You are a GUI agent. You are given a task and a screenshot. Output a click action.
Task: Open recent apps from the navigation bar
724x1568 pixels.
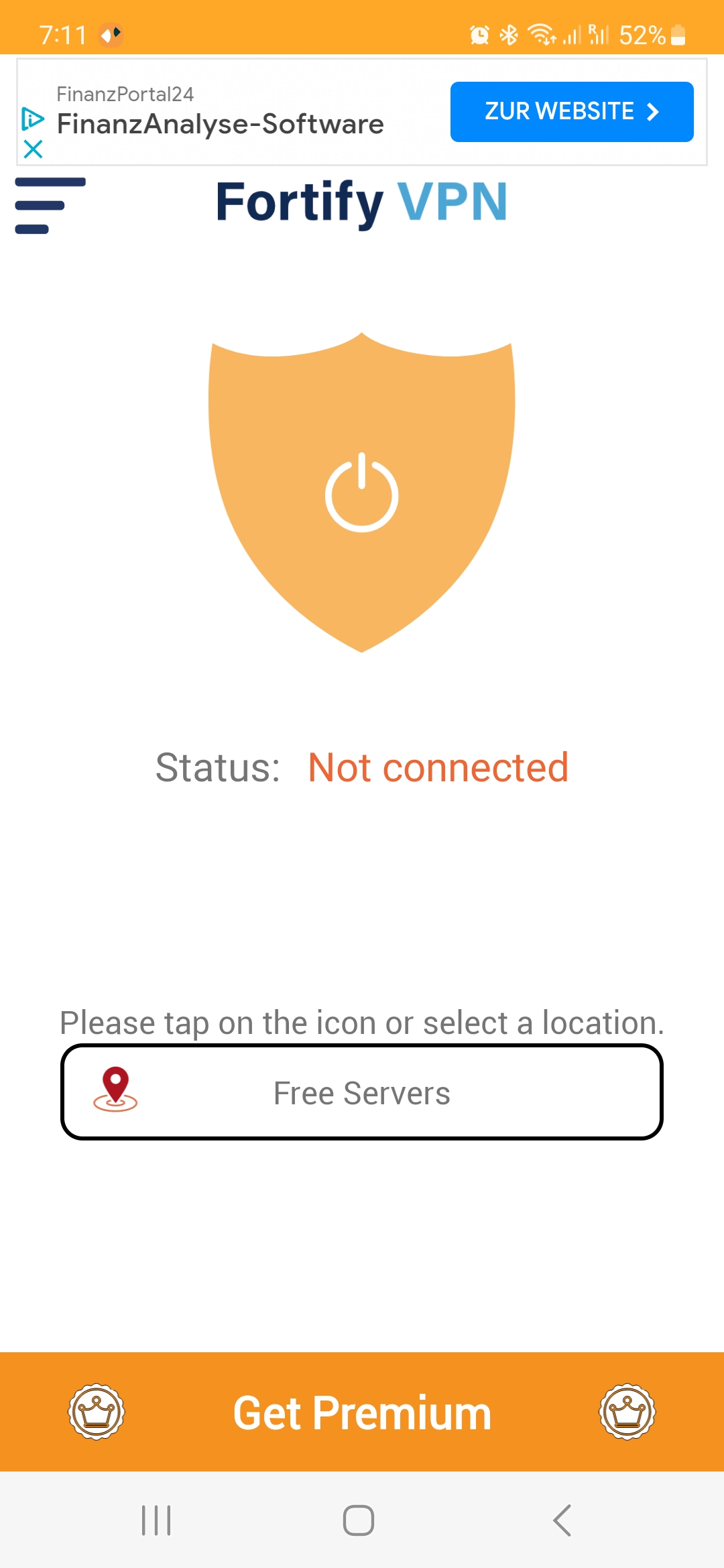tap(156, 1520)
